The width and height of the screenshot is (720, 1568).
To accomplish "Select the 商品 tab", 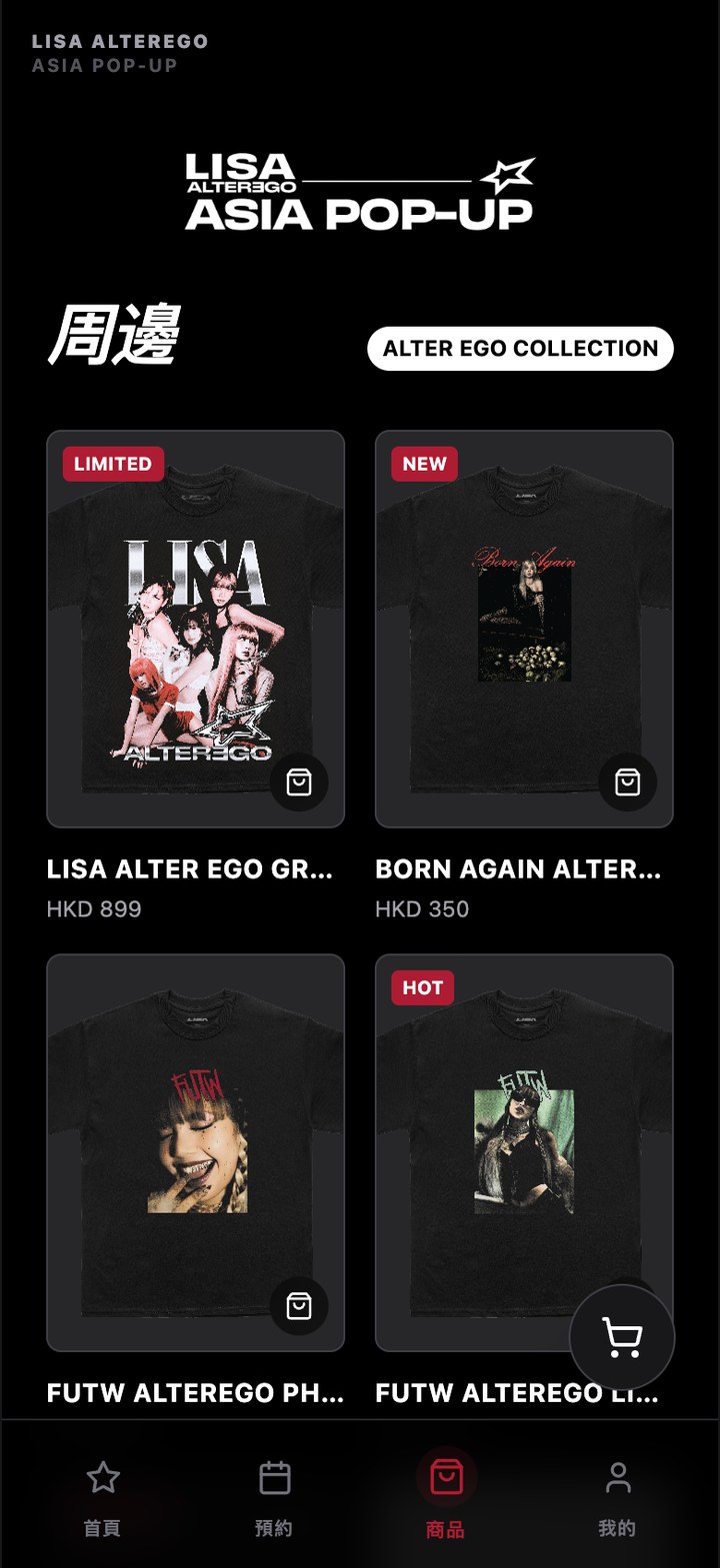I will pos(446,1497).
